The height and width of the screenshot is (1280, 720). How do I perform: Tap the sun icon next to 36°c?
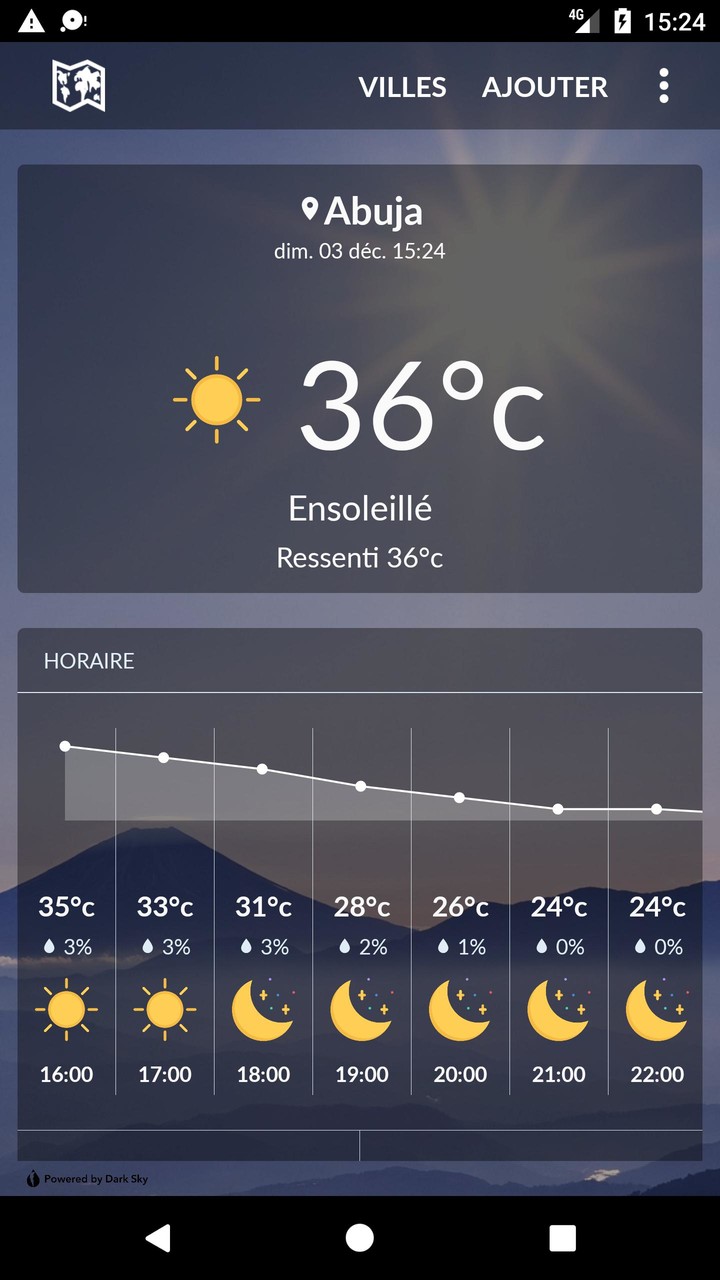pyautogui.click(x=215, y=399)
